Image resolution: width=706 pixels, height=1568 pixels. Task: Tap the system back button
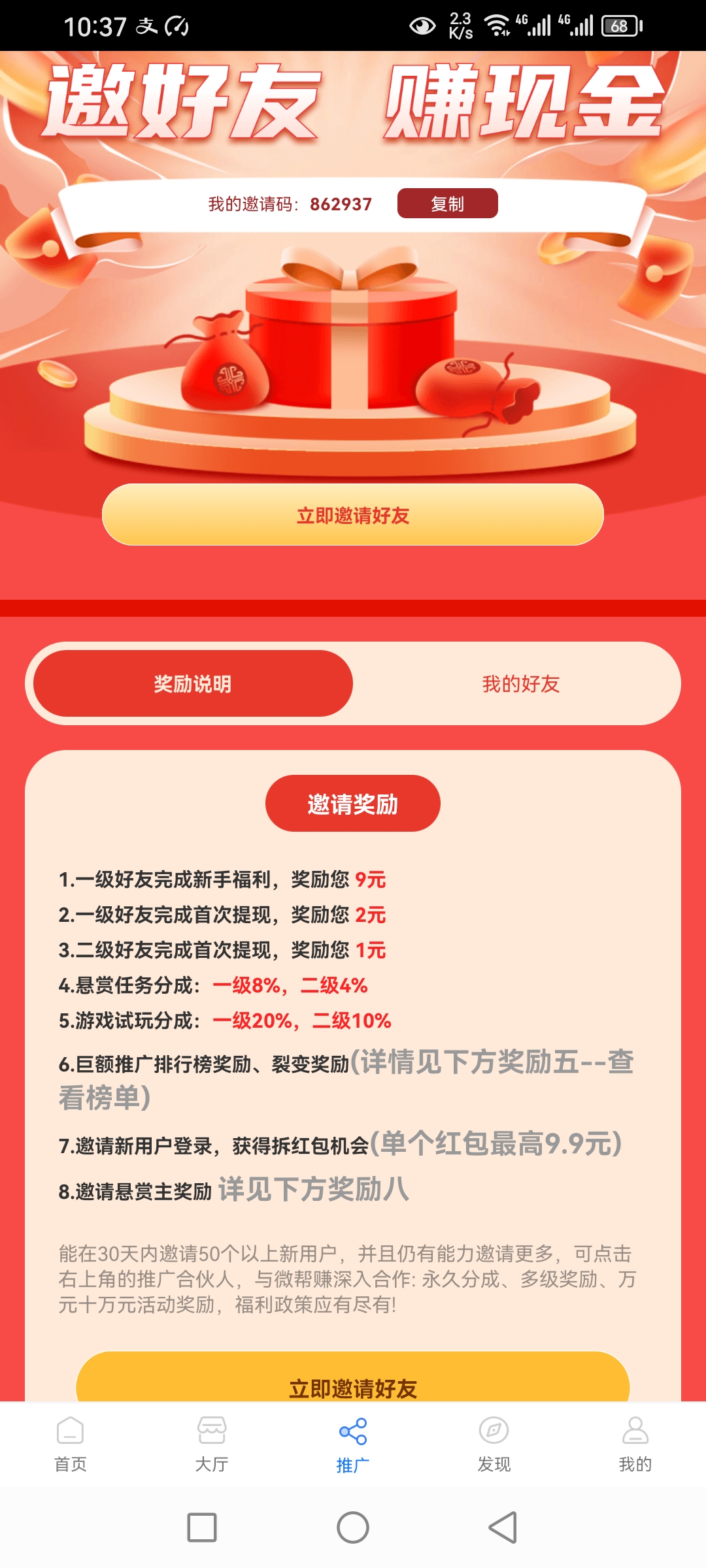point(503,1527)
